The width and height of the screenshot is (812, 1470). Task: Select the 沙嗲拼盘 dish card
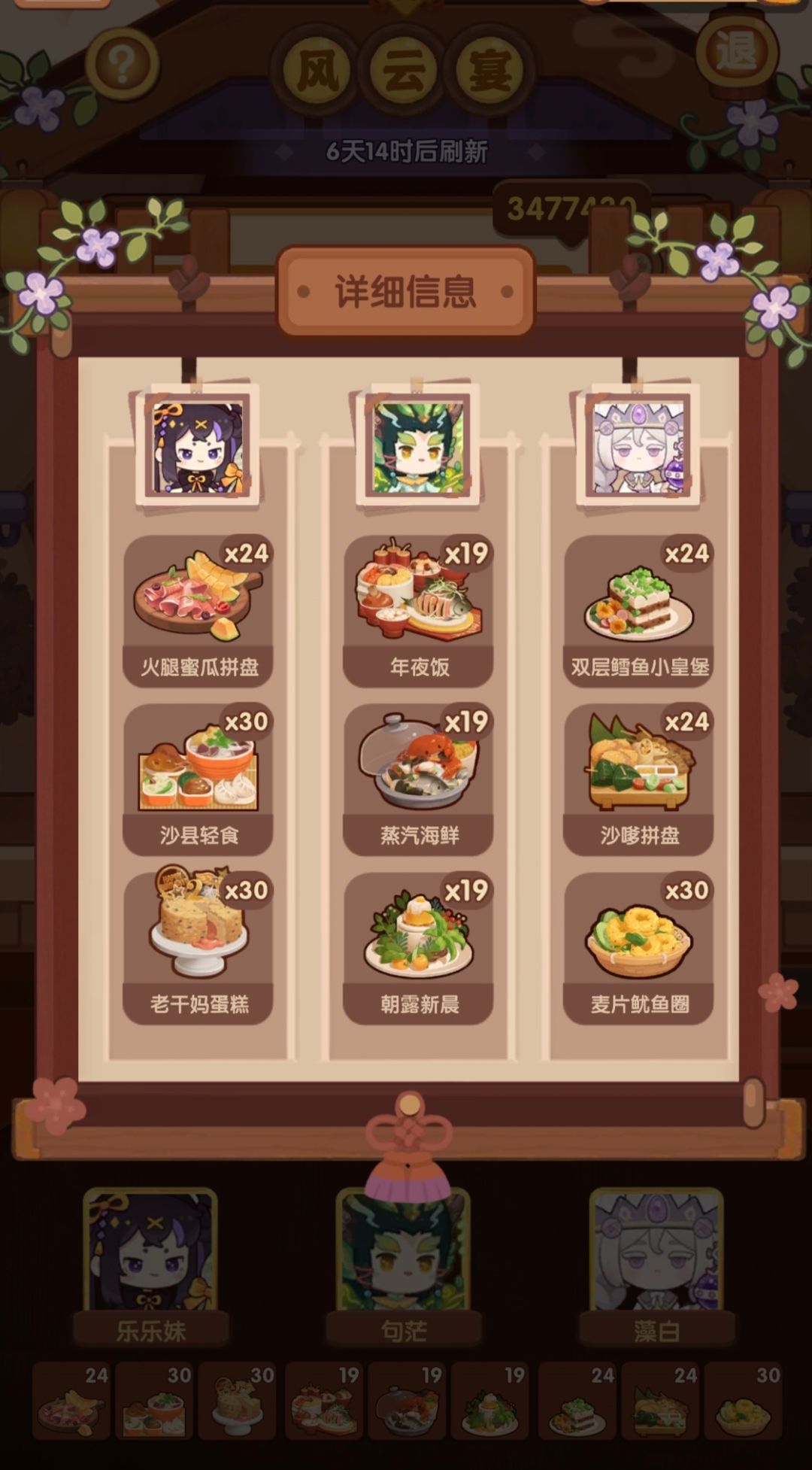pos(639,779)
